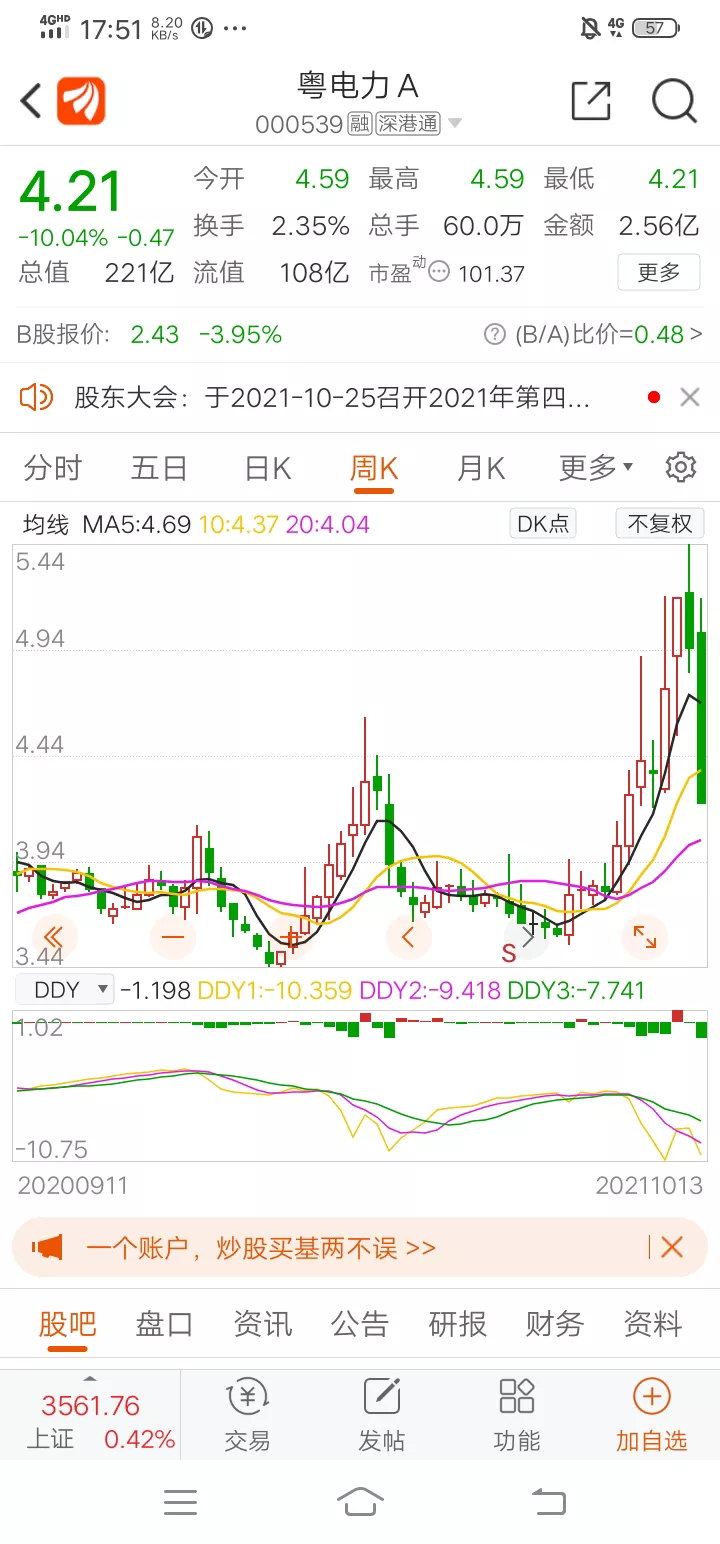Switch to the 五日 chart tab
This screenshot has height=1544, width=720.
click(x=159, y=468)
